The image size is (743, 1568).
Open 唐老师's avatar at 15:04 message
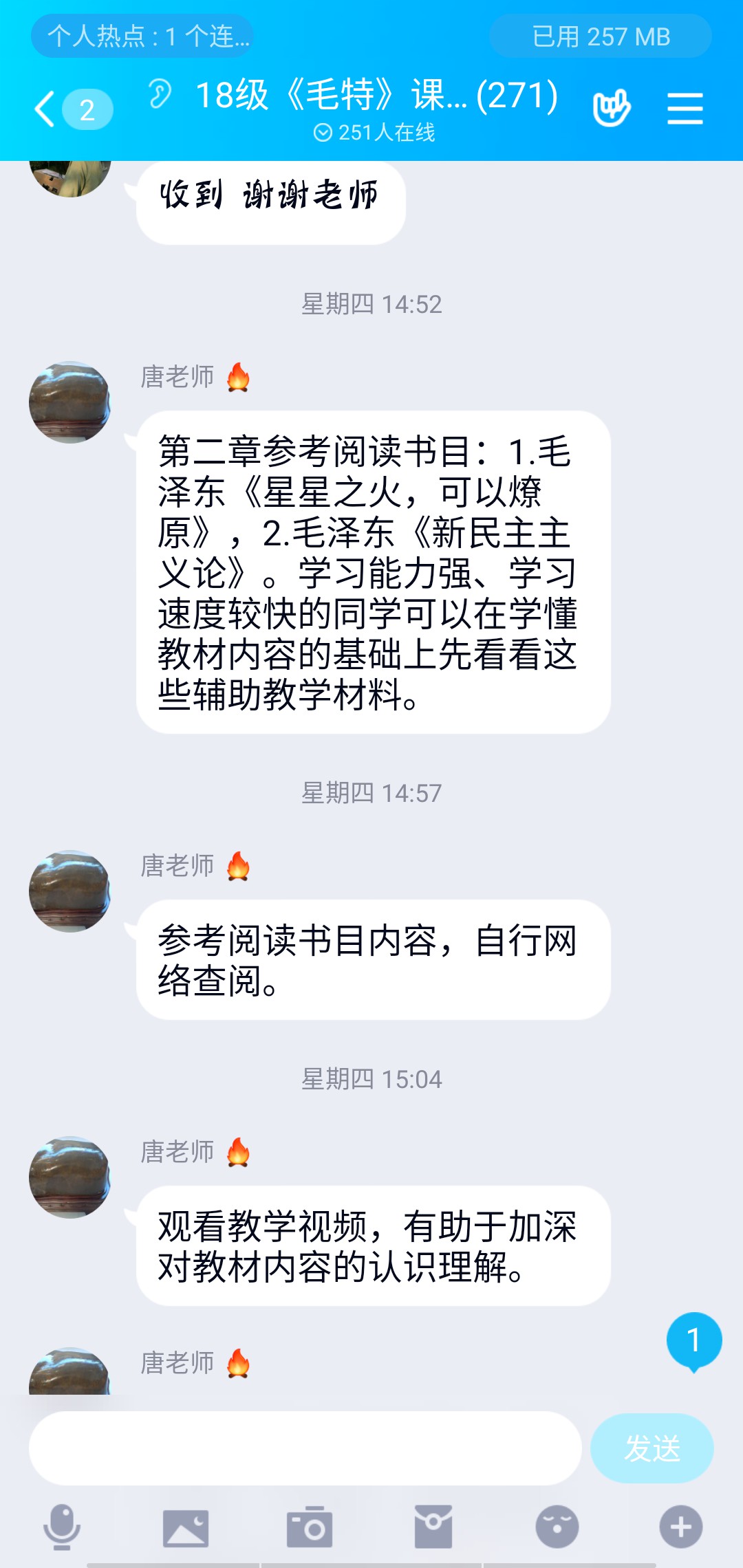pyautogui.click(x=69, y=1177)
